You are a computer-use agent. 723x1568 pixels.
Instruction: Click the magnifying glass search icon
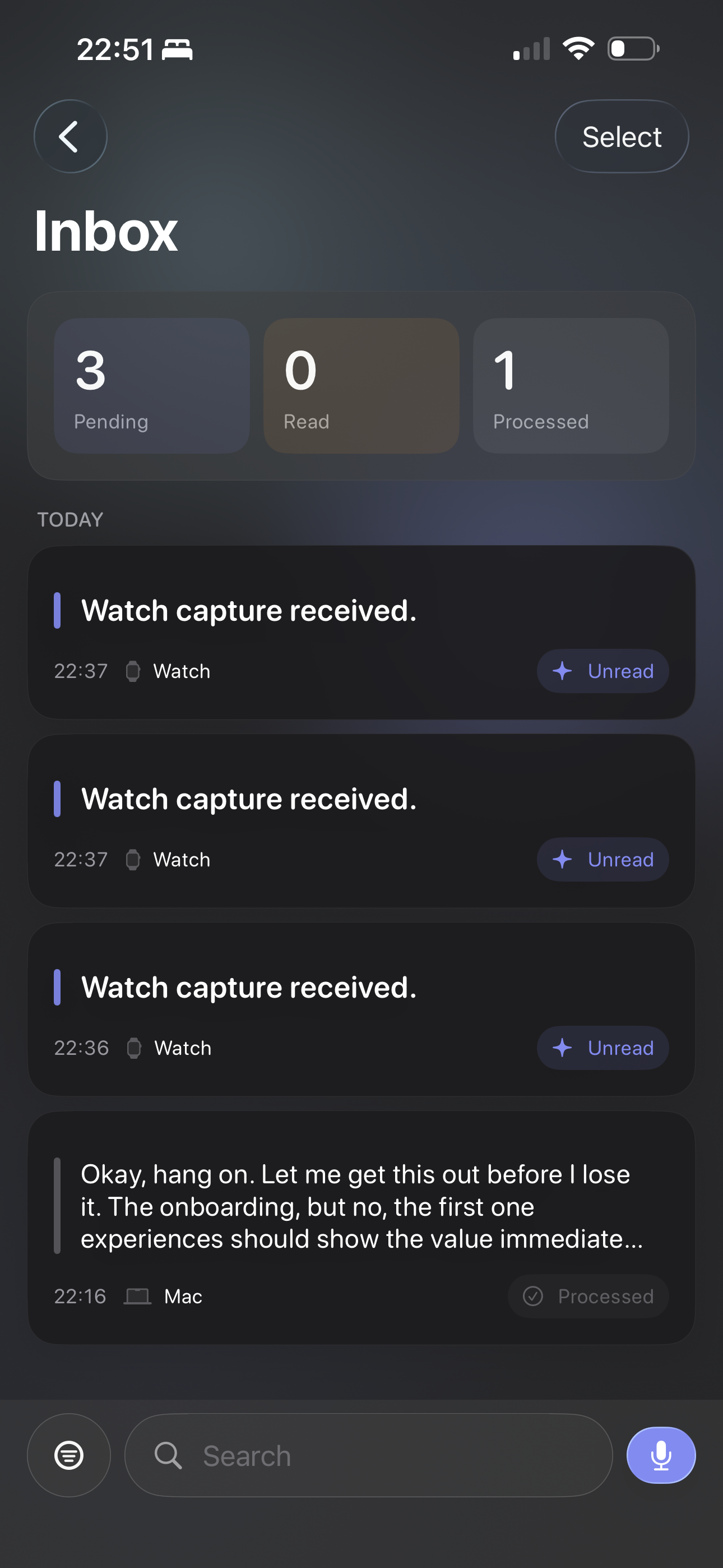click(168, 1455)
